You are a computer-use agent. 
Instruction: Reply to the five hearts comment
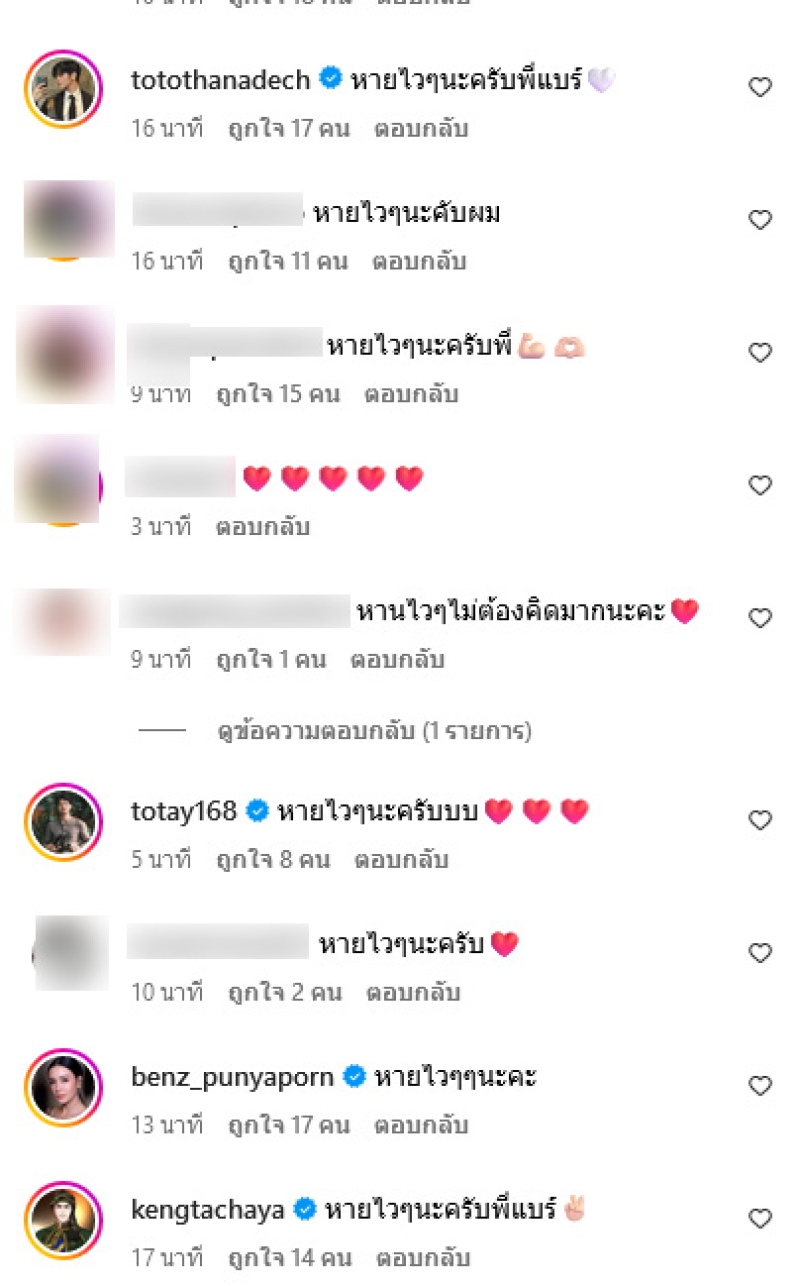pyautogui.click(x=262, y=527)
